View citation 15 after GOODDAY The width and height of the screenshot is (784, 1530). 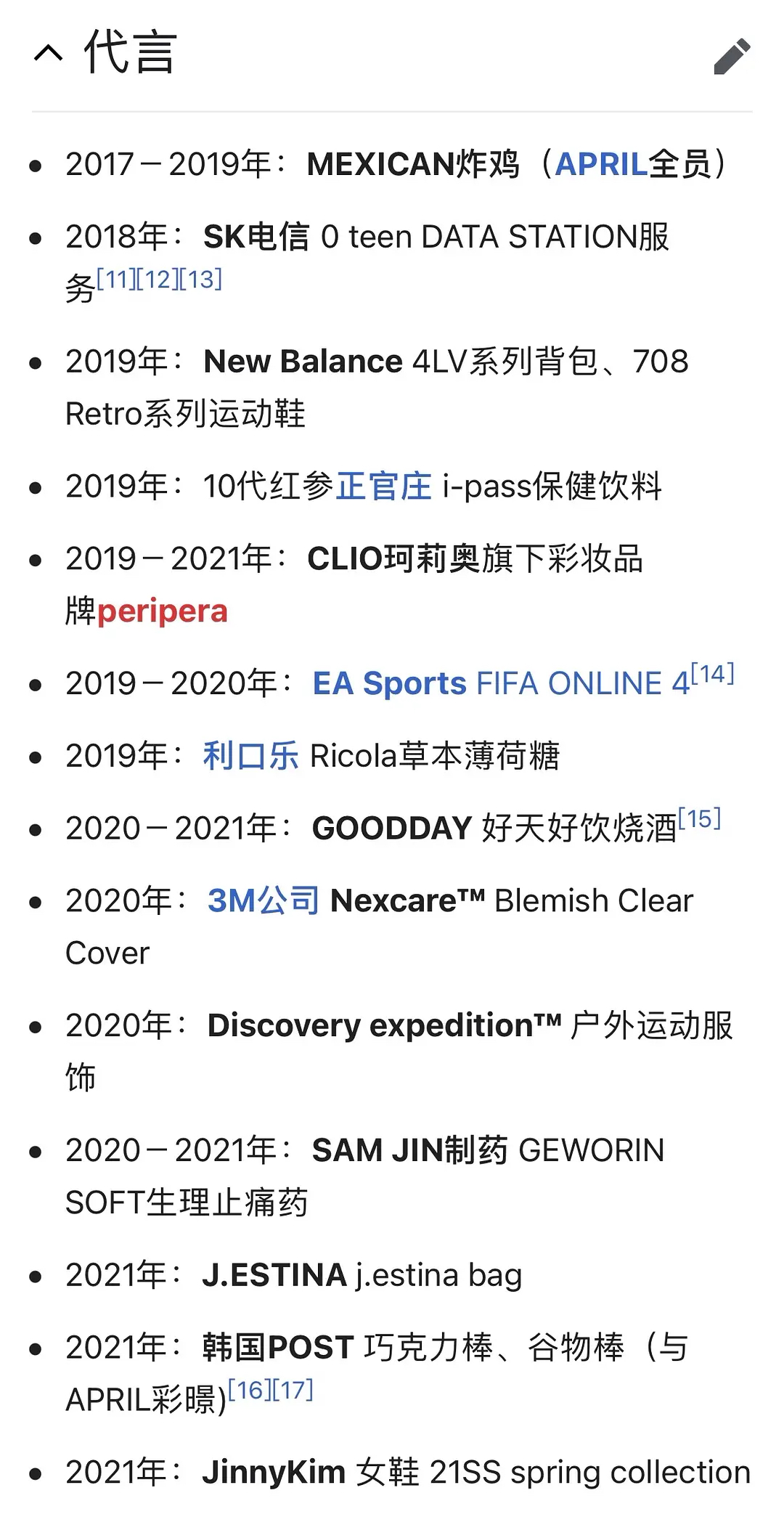tap(699, 819)
